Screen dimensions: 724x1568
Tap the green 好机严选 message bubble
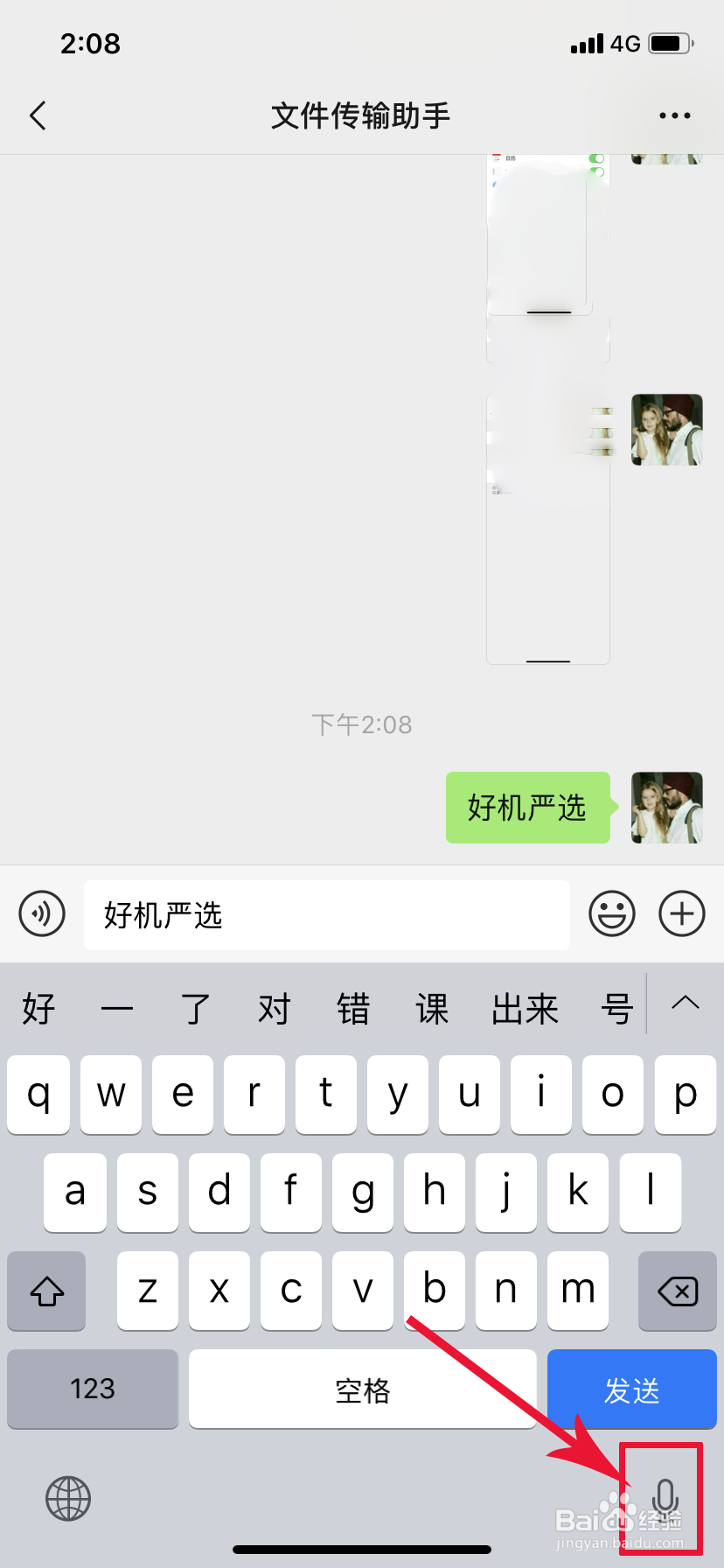pos(527,808)
